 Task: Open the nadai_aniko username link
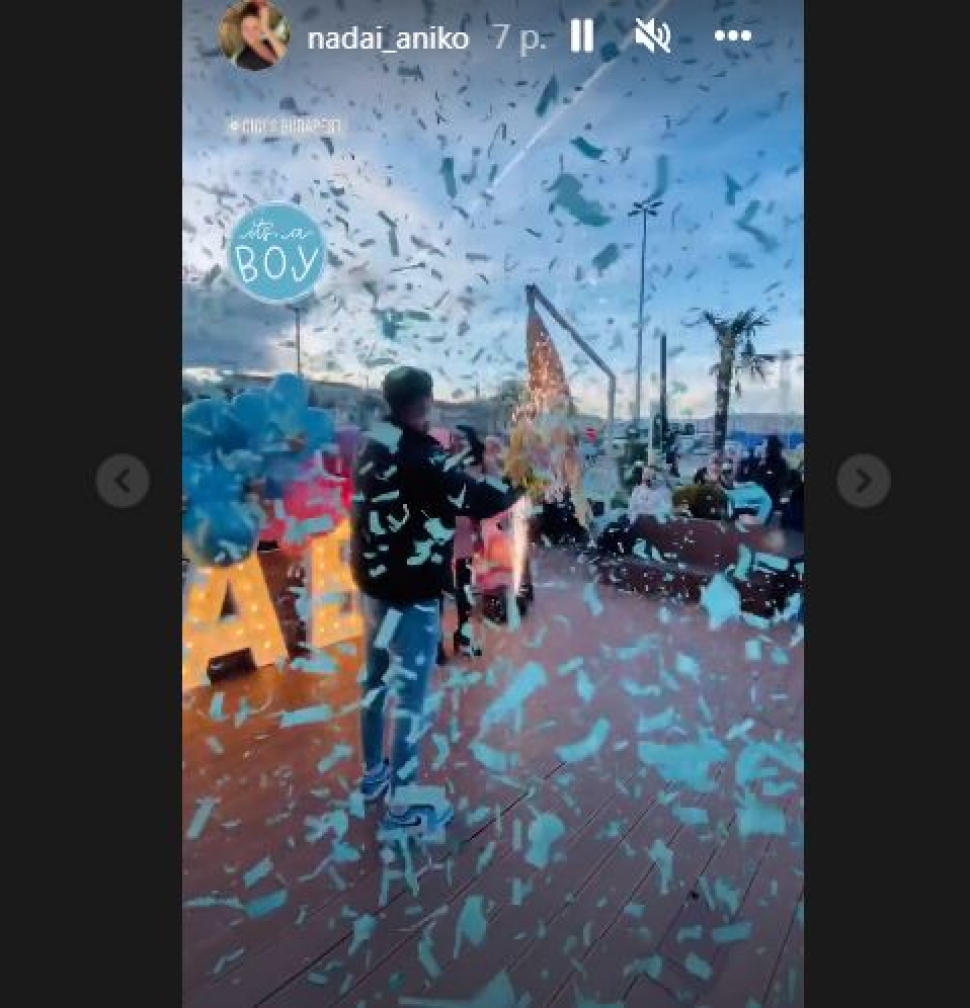click(x=388, y=39)
